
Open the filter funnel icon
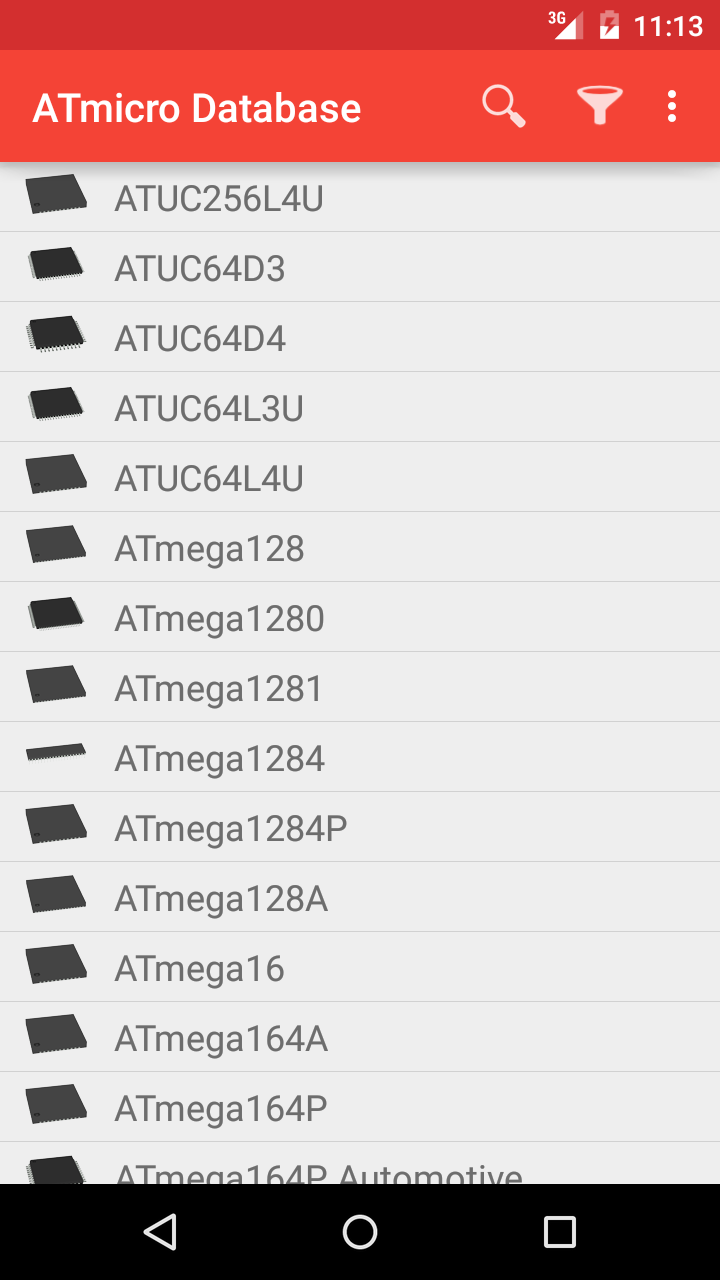click(599, 106)
